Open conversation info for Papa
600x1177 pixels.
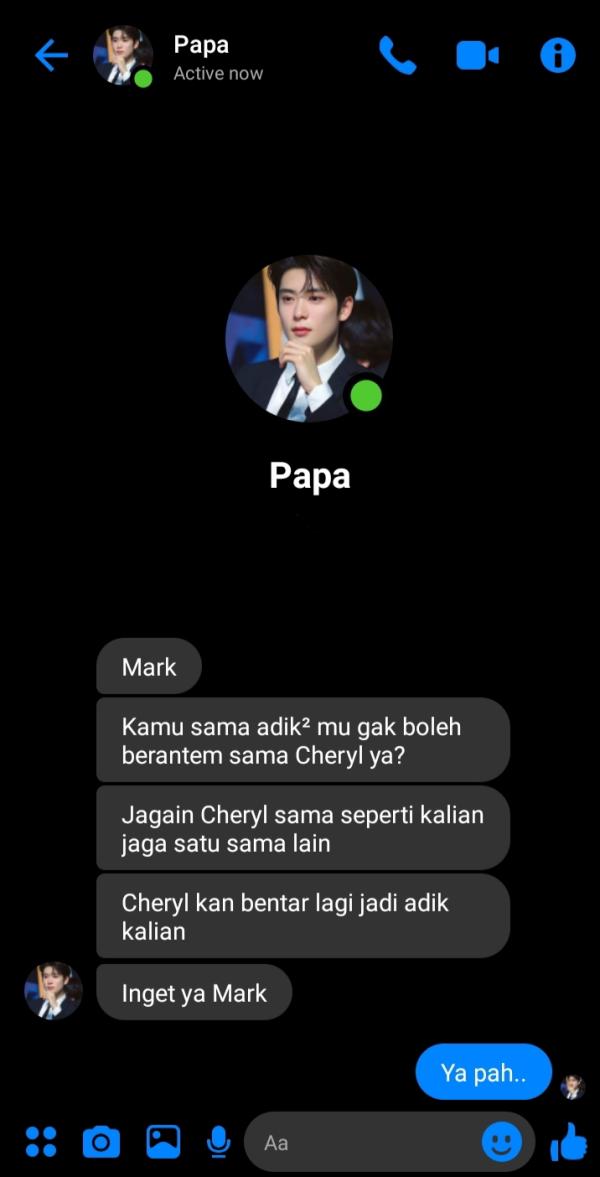click(x=558, y=56)
